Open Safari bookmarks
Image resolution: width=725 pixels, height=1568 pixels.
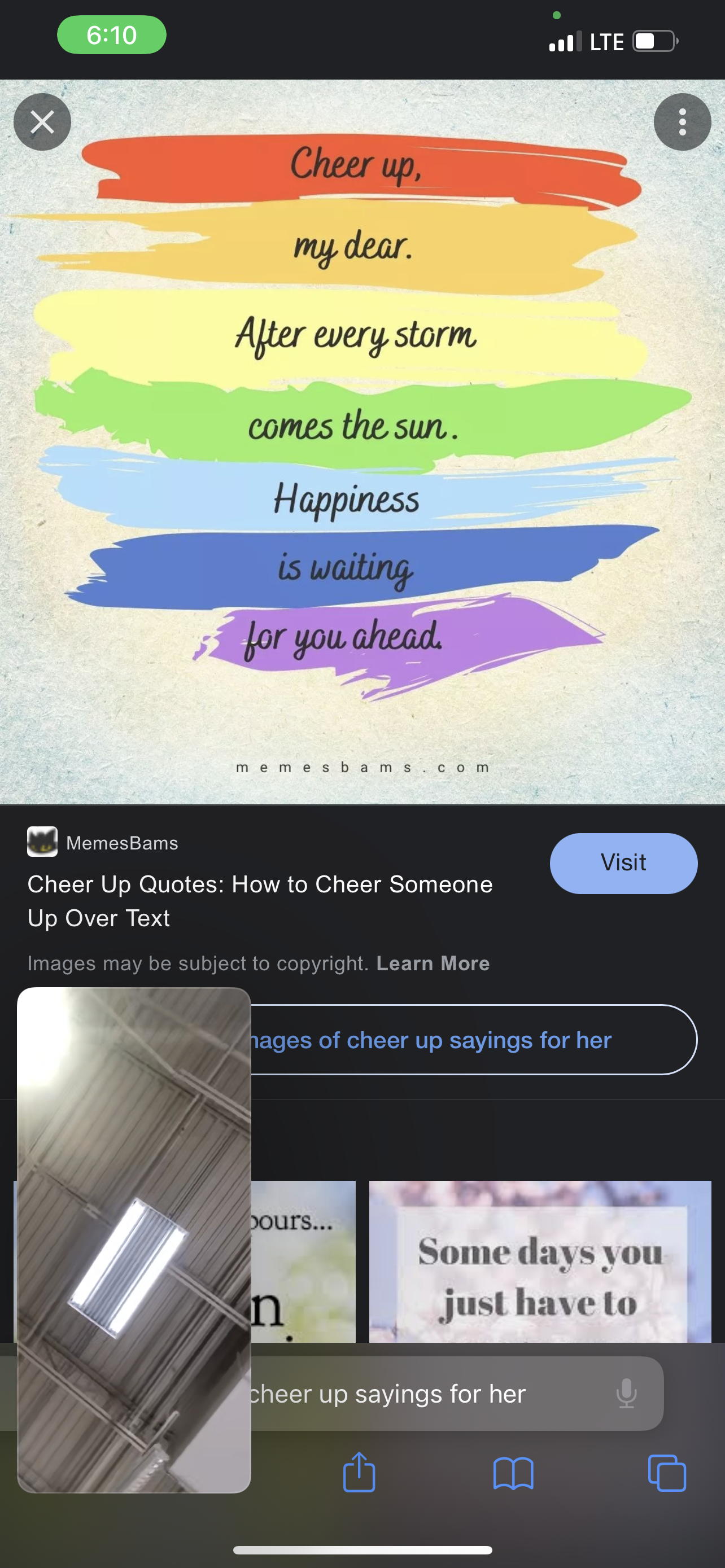pyautogui.click(x=513, y=1474)
